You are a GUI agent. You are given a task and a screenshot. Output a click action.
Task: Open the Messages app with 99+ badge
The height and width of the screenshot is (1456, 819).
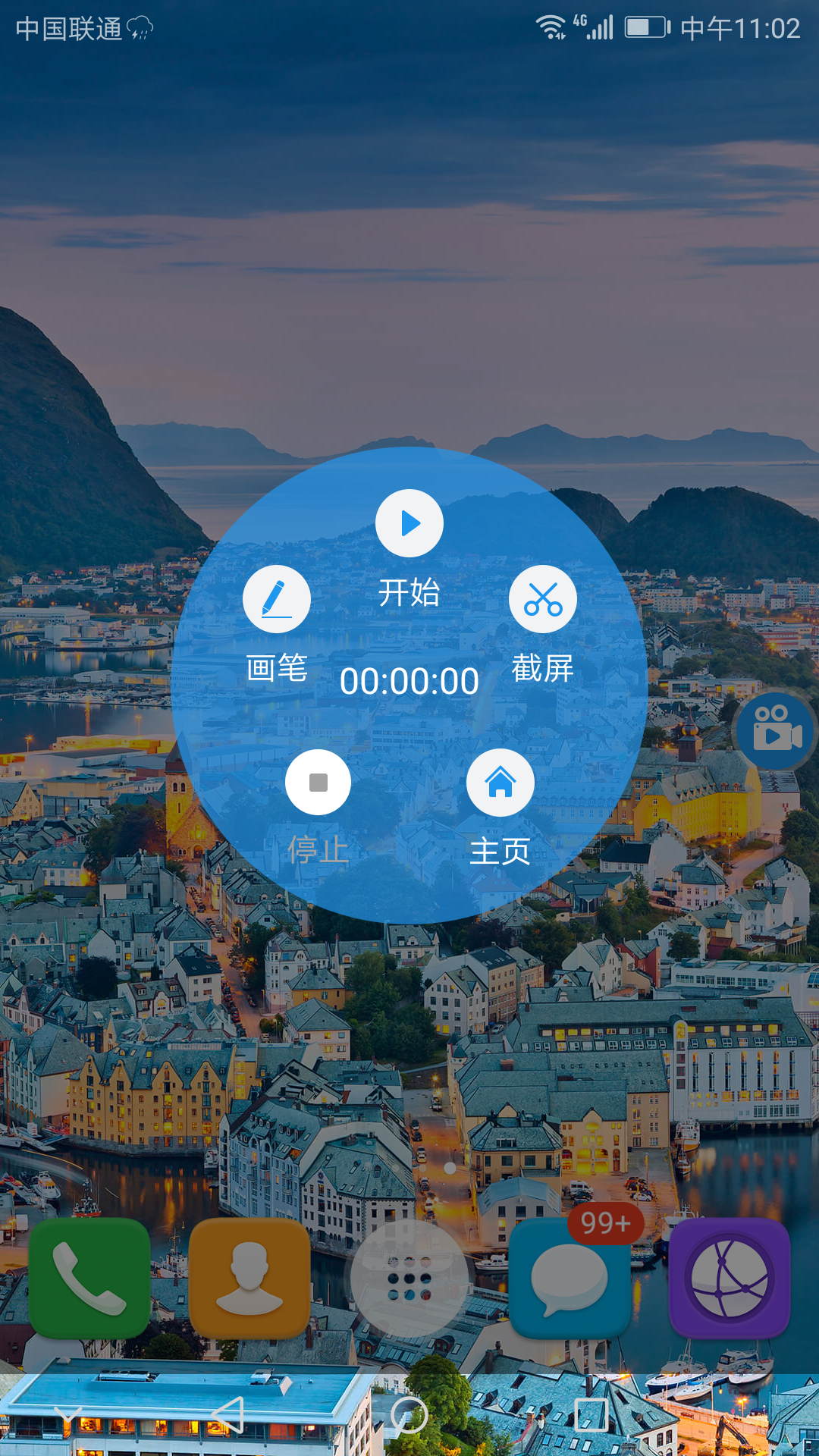[570, 1279]
